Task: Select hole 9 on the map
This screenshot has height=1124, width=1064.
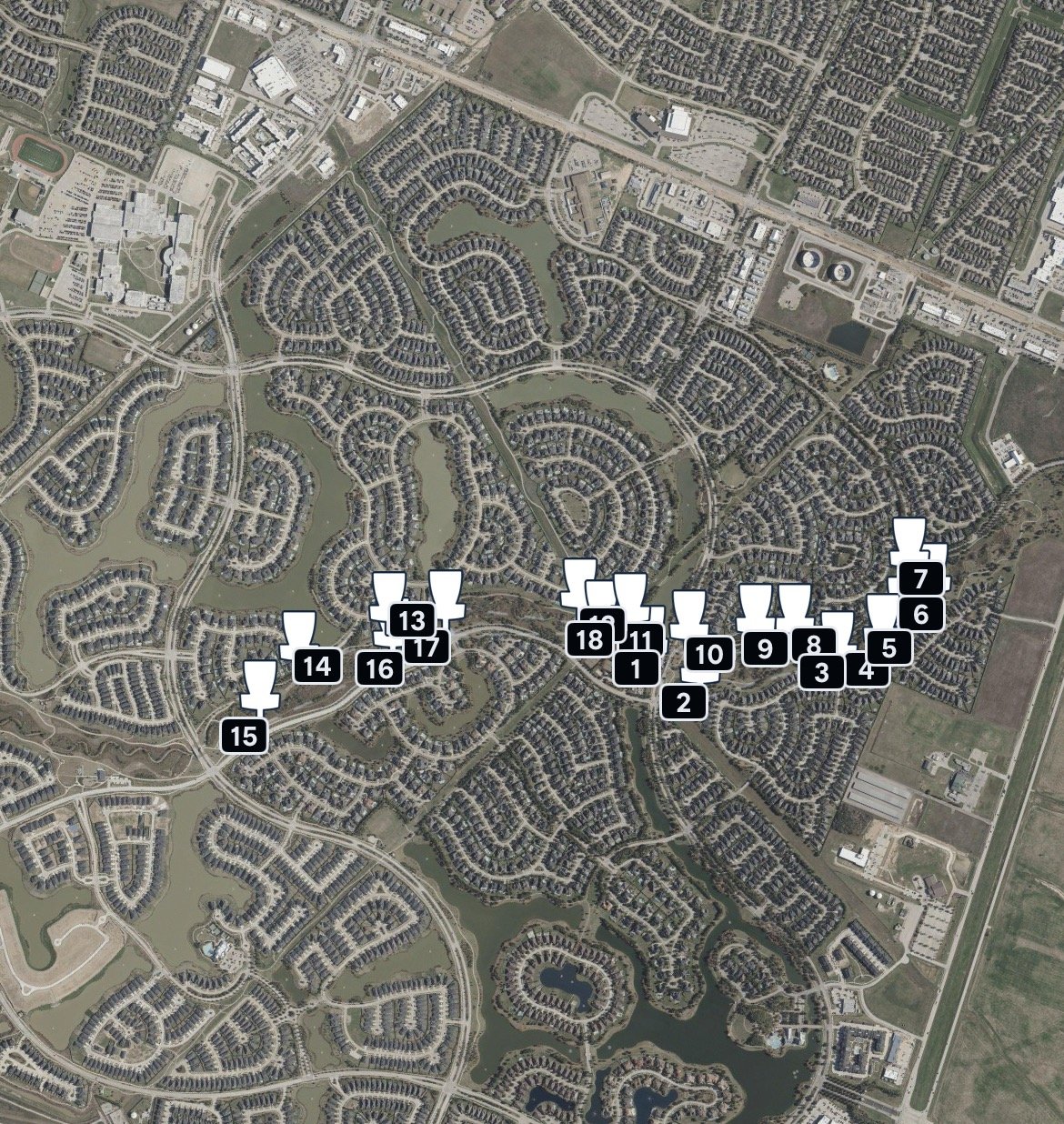Action: point(765,648)
